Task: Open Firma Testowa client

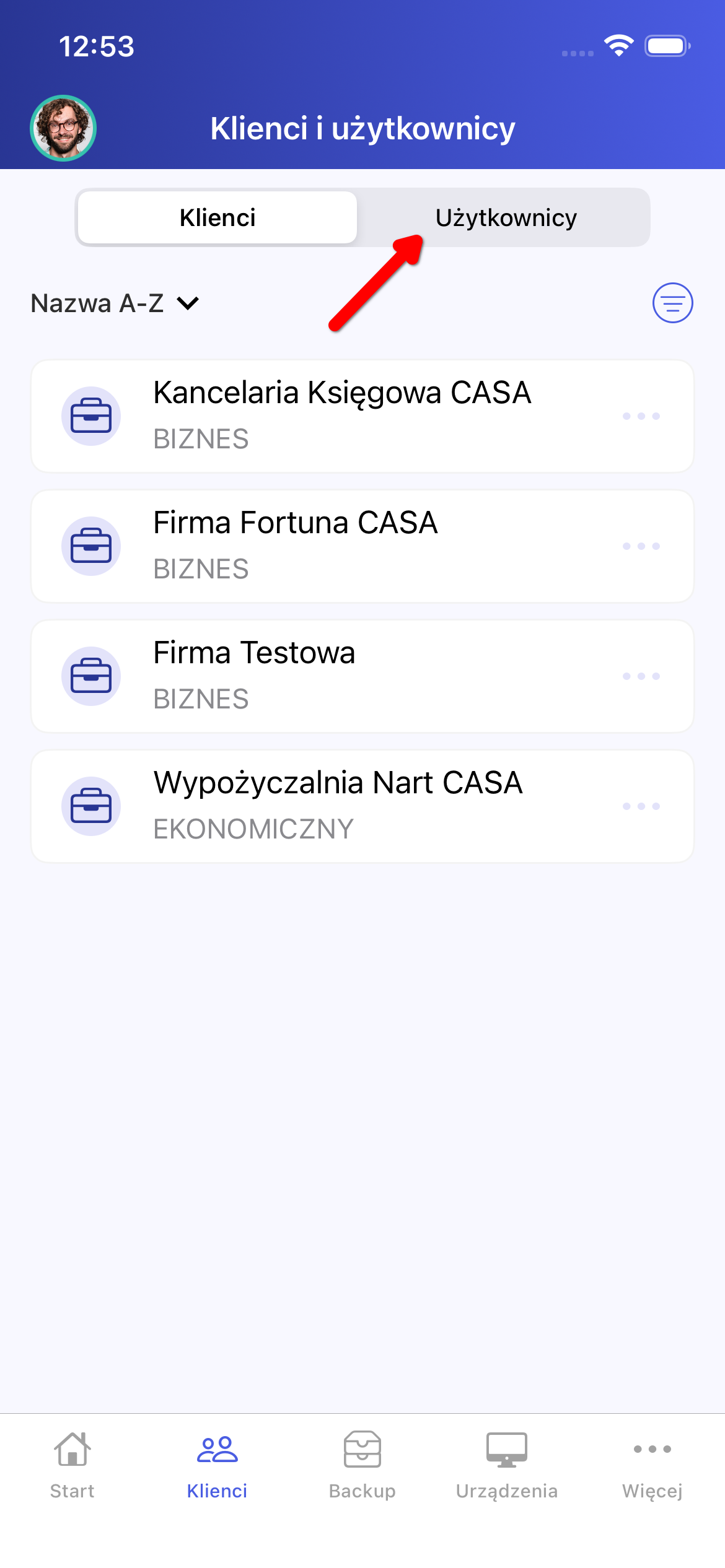Action: (255, 676)
